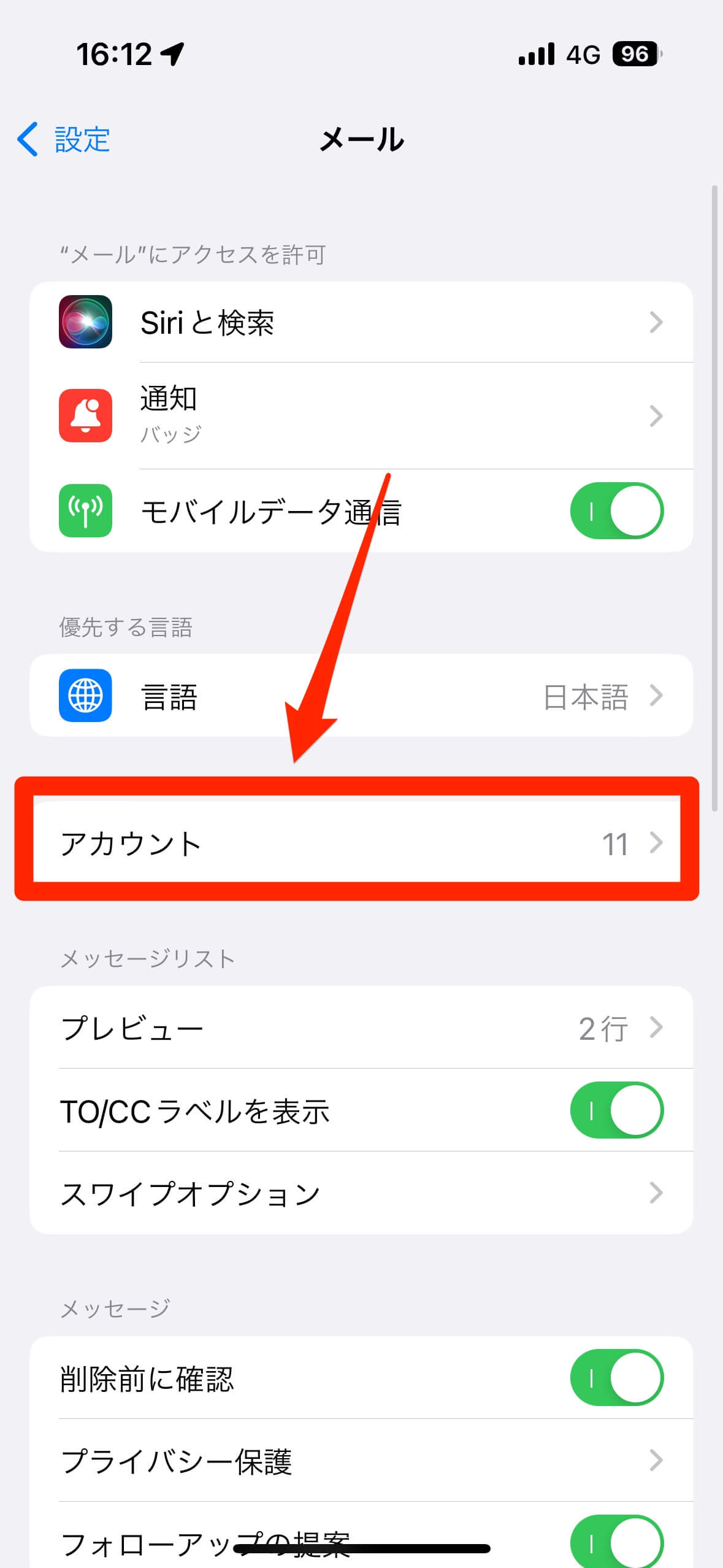Open アカウント showing 11 accounts
This screenshot has width=723, height=1568.
361,844
